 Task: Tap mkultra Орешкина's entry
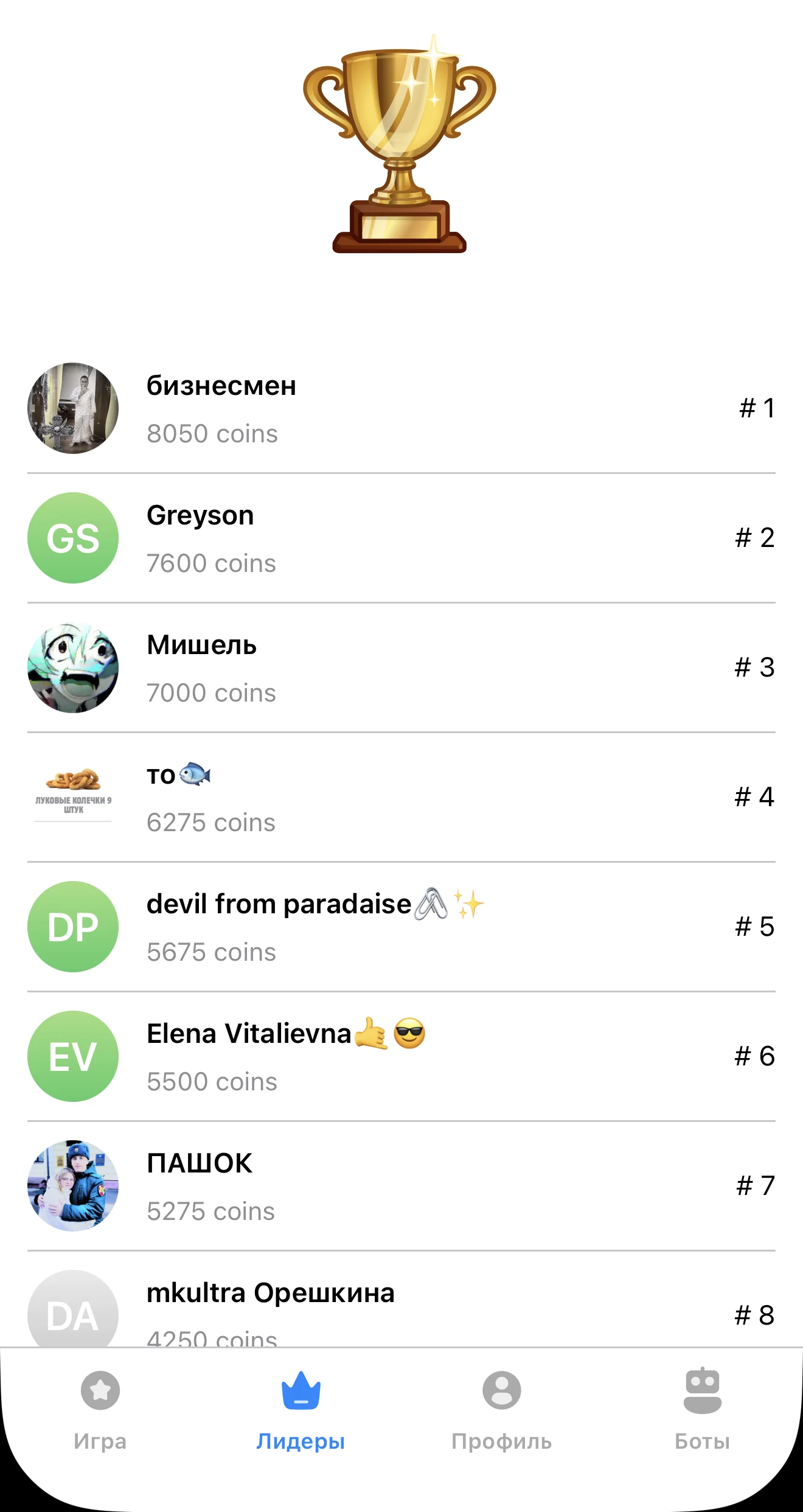[401, 1300]
